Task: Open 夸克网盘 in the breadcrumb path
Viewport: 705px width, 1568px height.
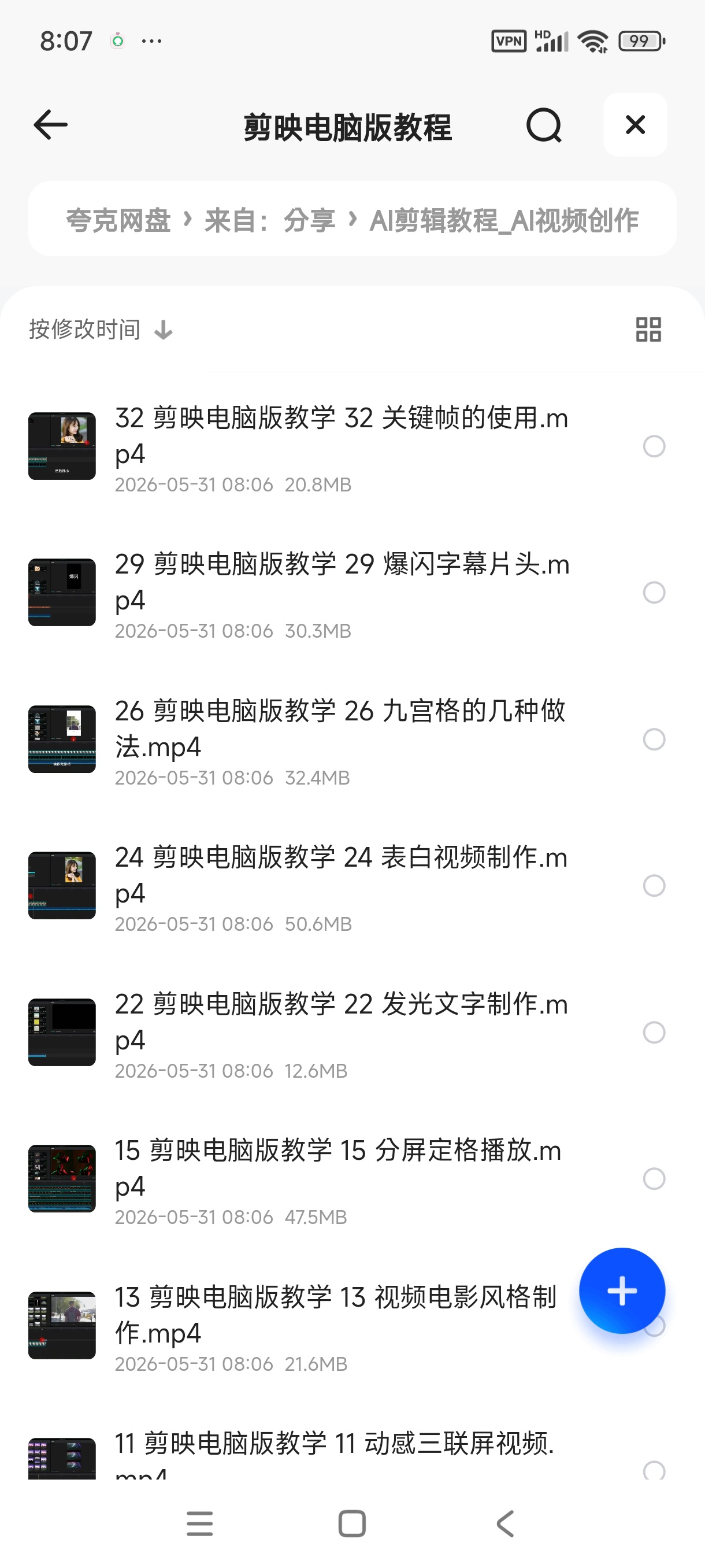Action: pos(118,220)
